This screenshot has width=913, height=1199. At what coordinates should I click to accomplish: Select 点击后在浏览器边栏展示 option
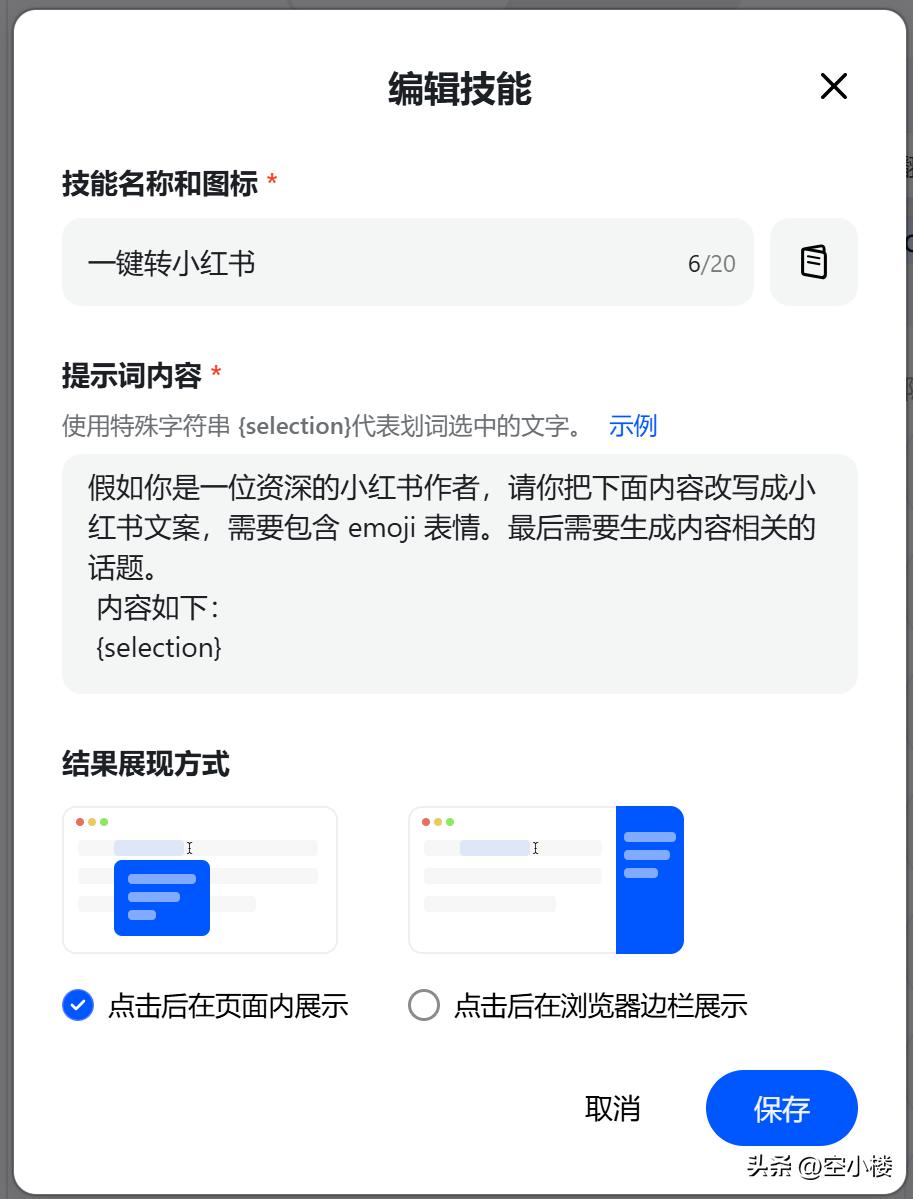coord(424,1005)
